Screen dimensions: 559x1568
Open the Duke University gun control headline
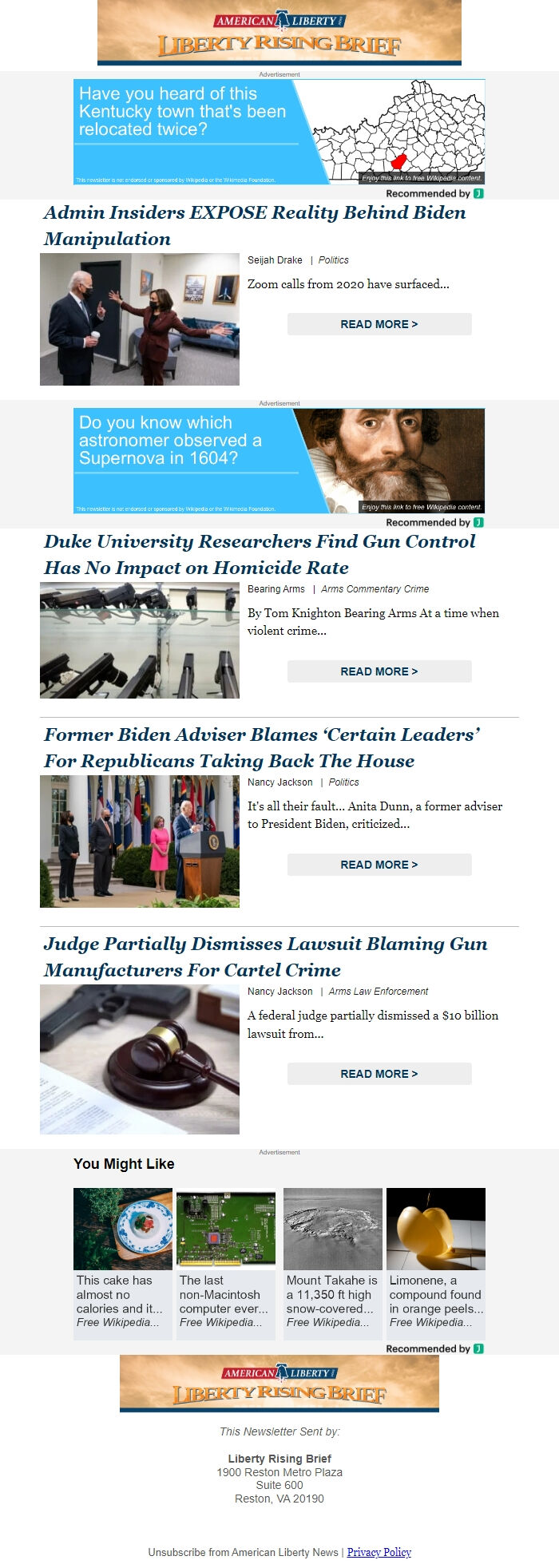pos(260,554)
